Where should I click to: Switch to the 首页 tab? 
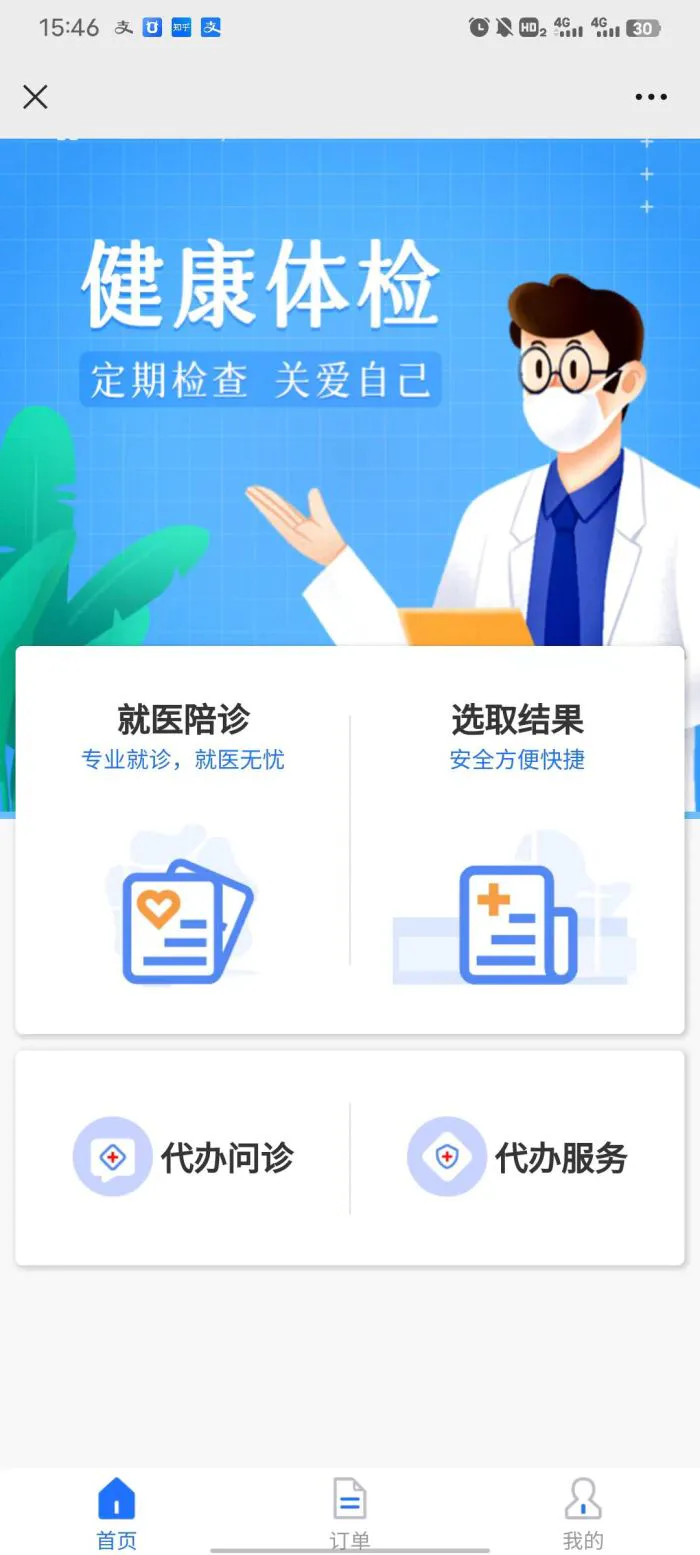click(x=116, y=1513)
